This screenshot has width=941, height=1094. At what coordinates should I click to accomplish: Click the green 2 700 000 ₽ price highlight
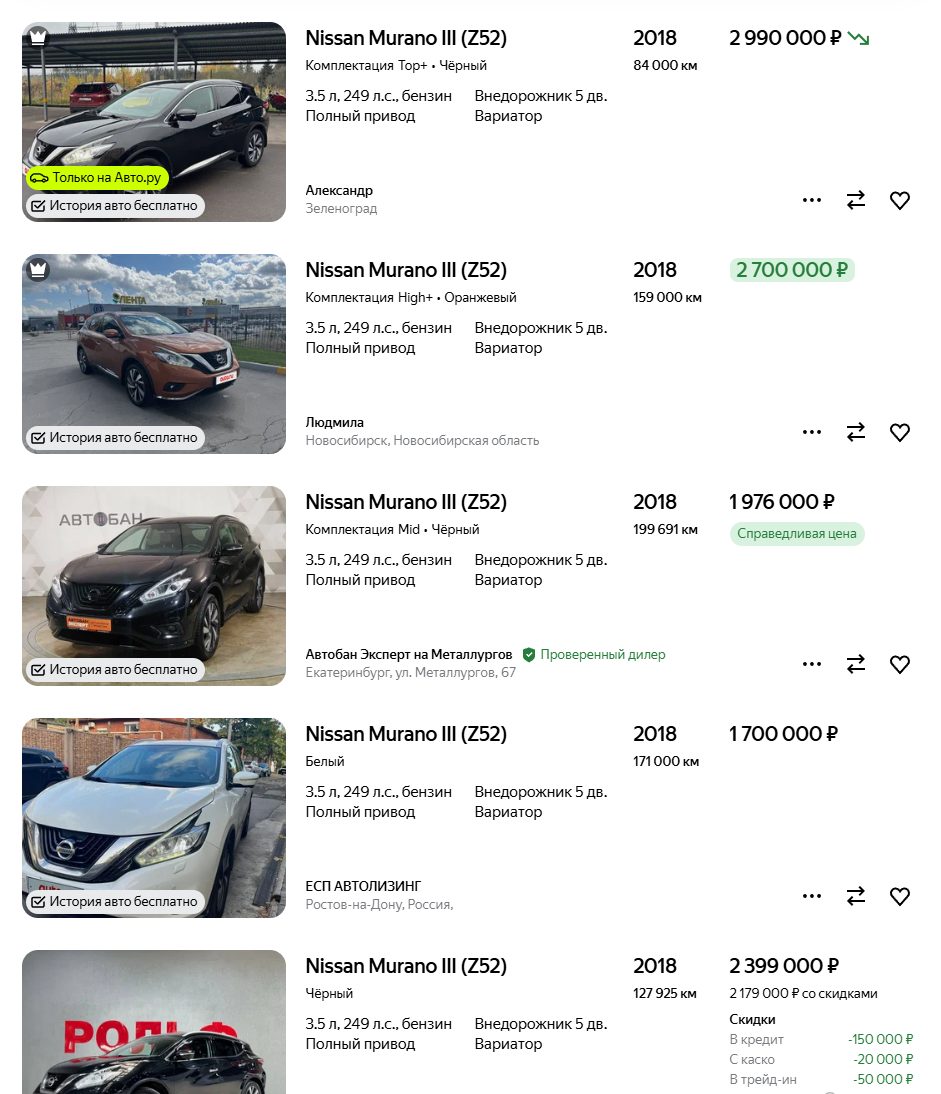pyautogui.click(x=792, y=269)
